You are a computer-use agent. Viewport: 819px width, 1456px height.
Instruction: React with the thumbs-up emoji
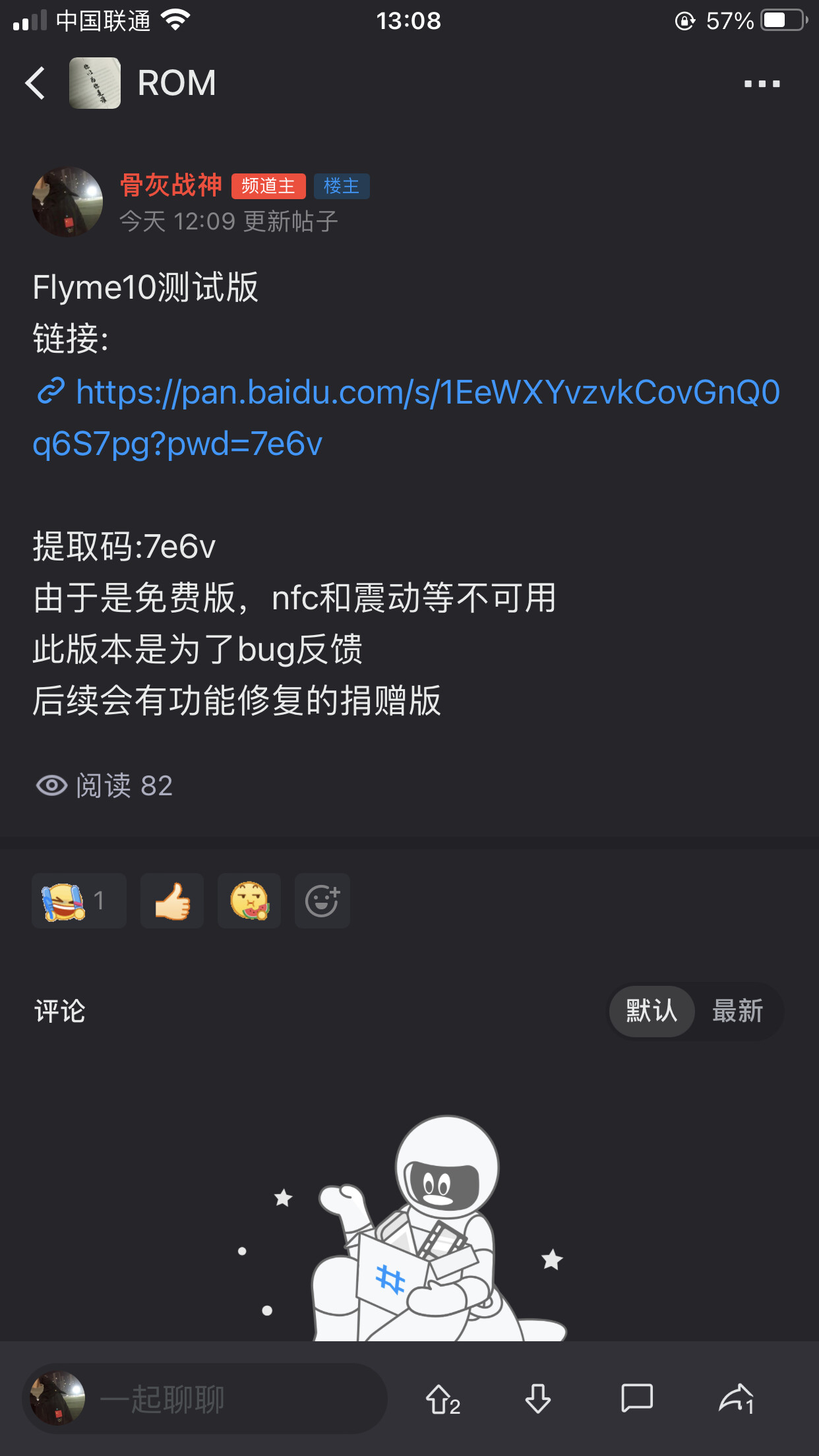[172, 901]
